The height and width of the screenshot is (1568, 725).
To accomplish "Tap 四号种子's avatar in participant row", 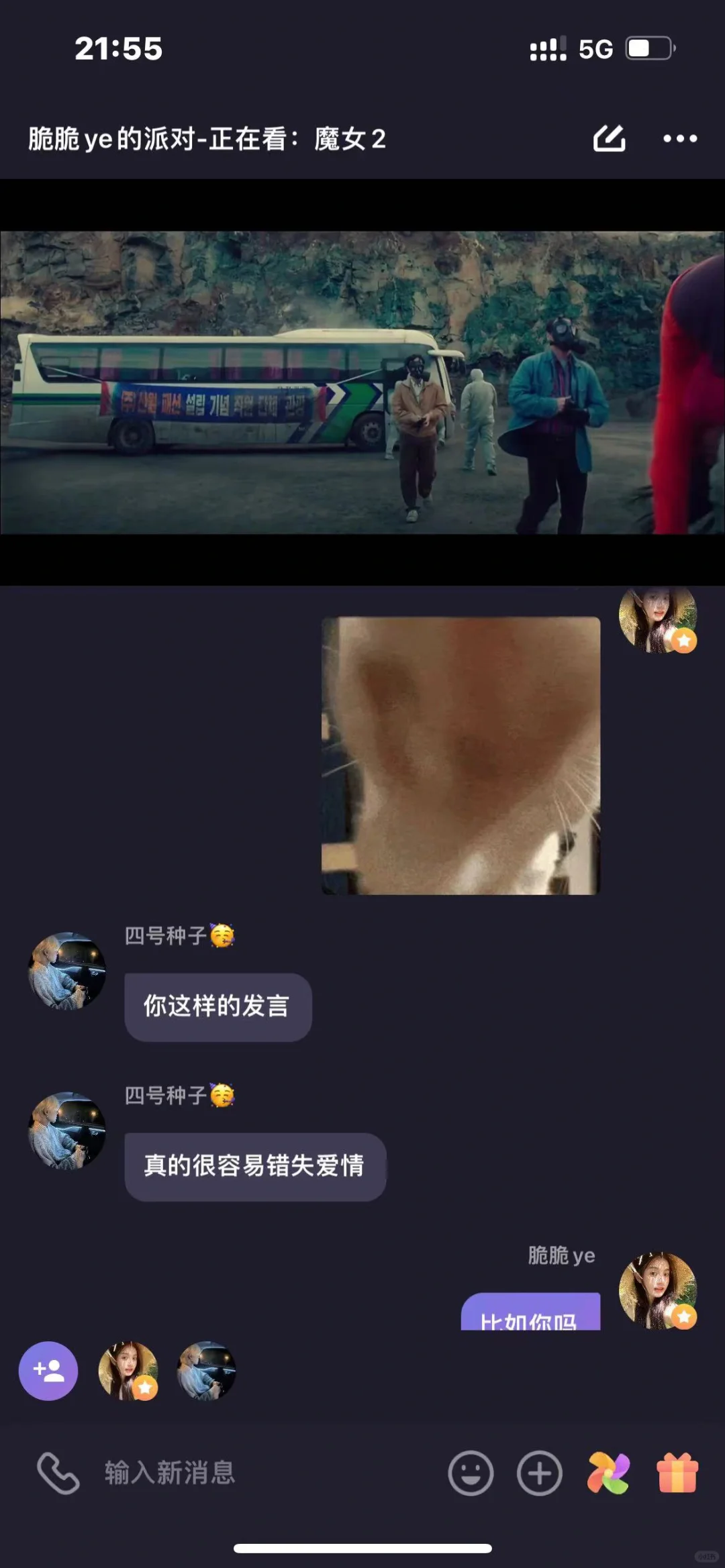I will pos(207,1371).
